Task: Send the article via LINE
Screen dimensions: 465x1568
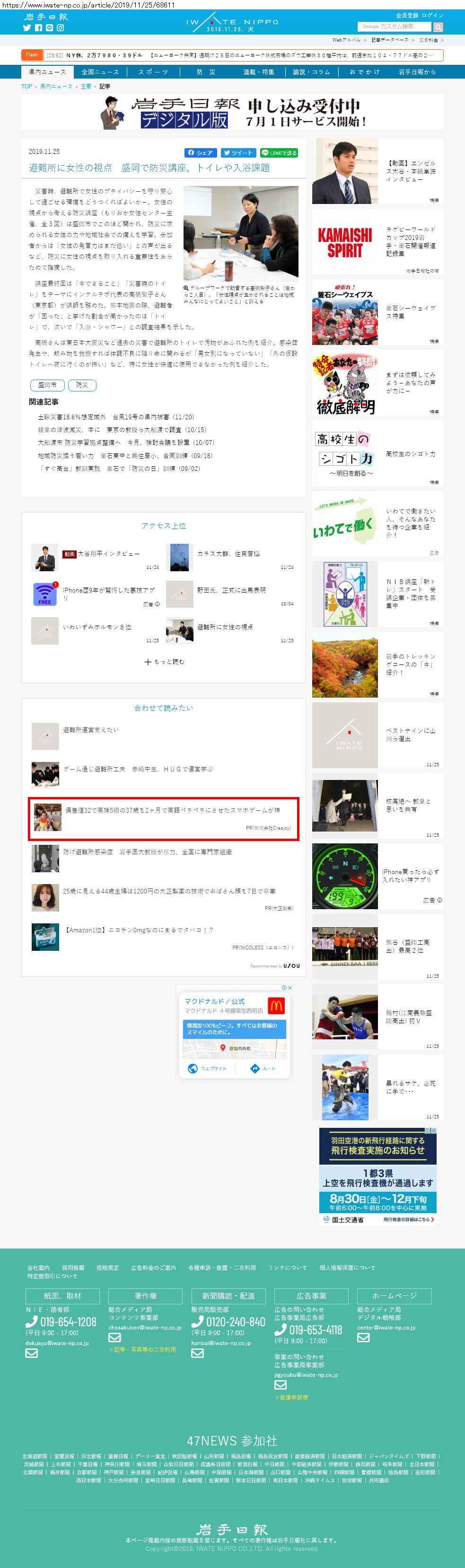Action: (279, 153)
